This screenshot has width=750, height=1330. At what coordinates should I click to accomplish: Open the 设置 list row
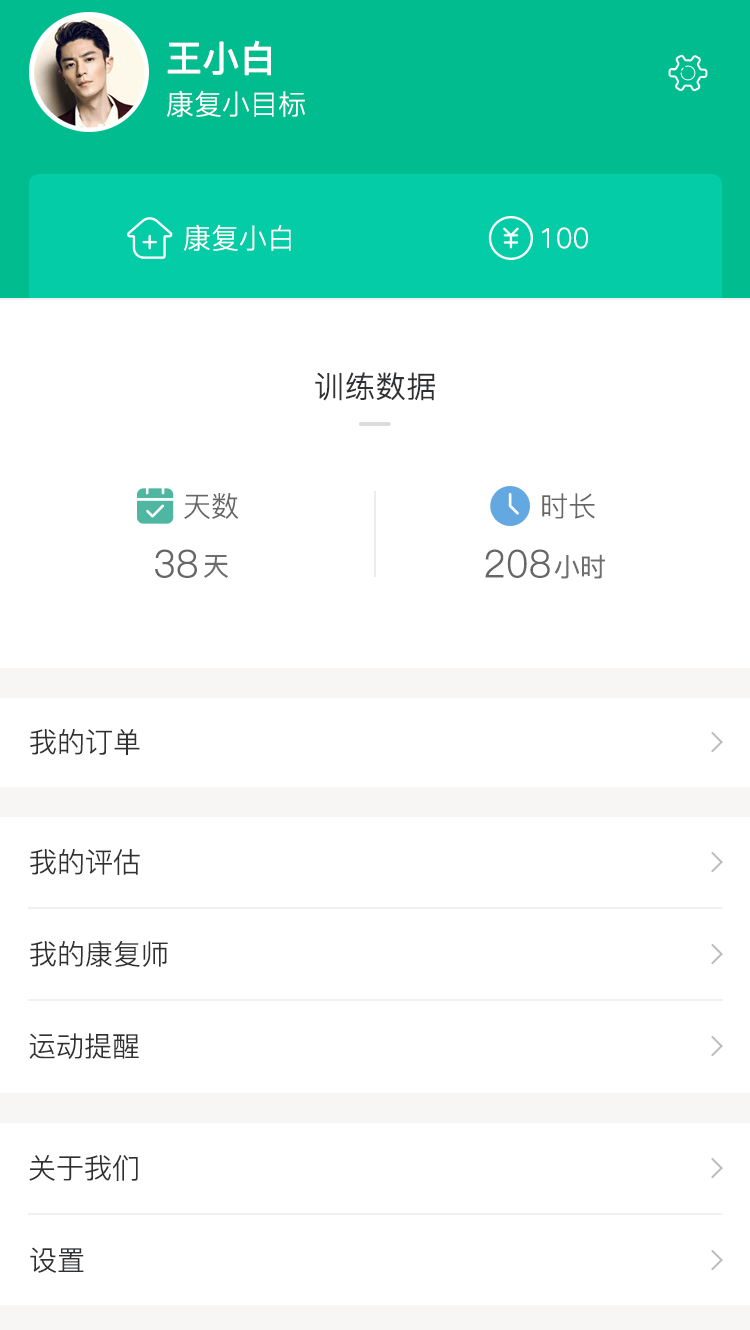(375, 1260)
